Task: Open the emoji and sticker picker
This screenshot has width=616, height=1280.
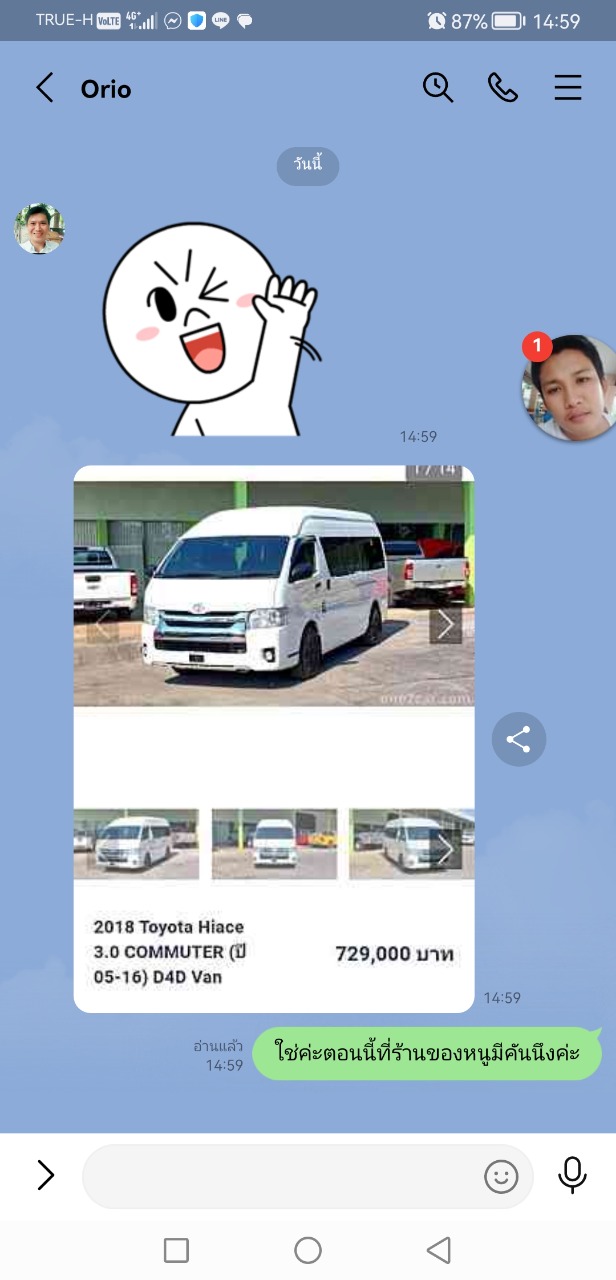Action: click(501, 1176)
